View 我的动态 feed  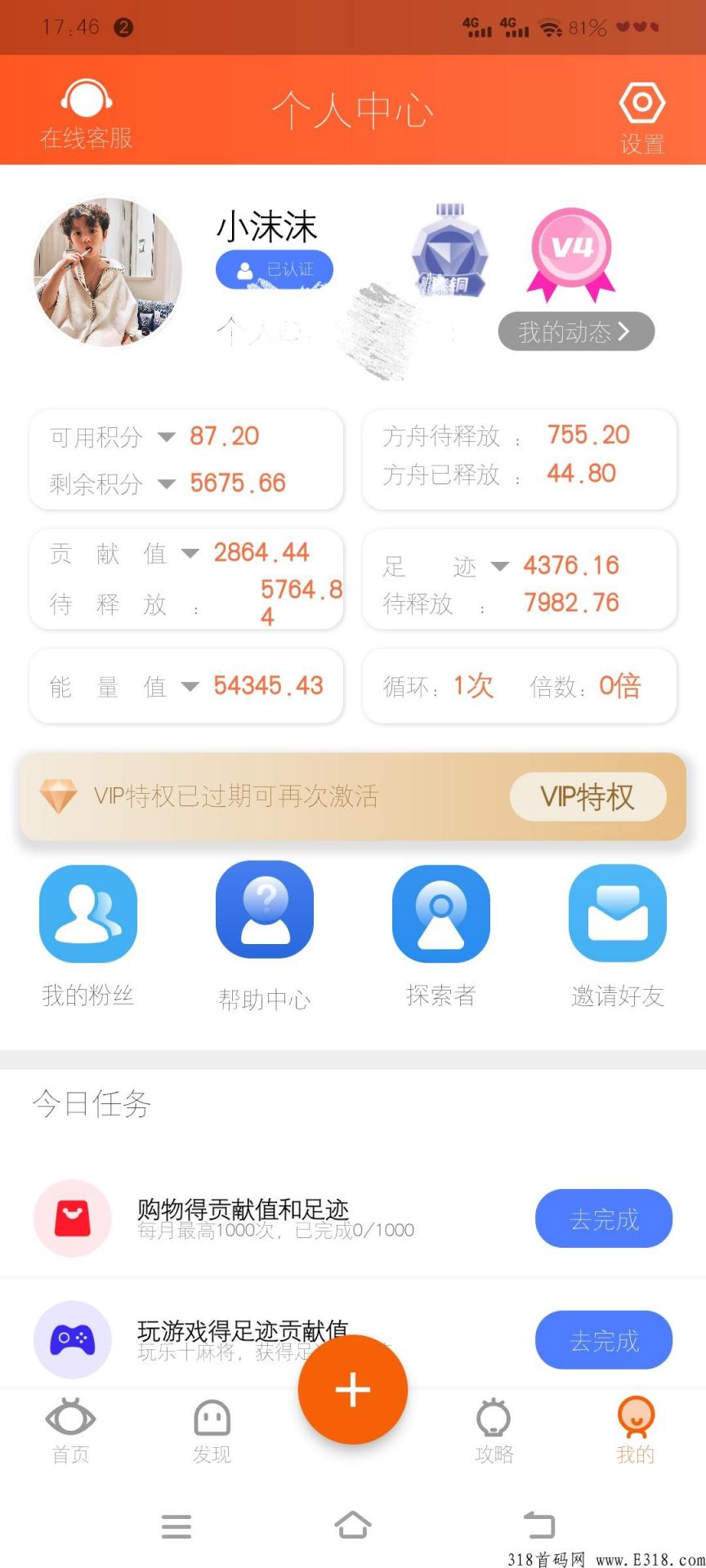coord(576,332)
